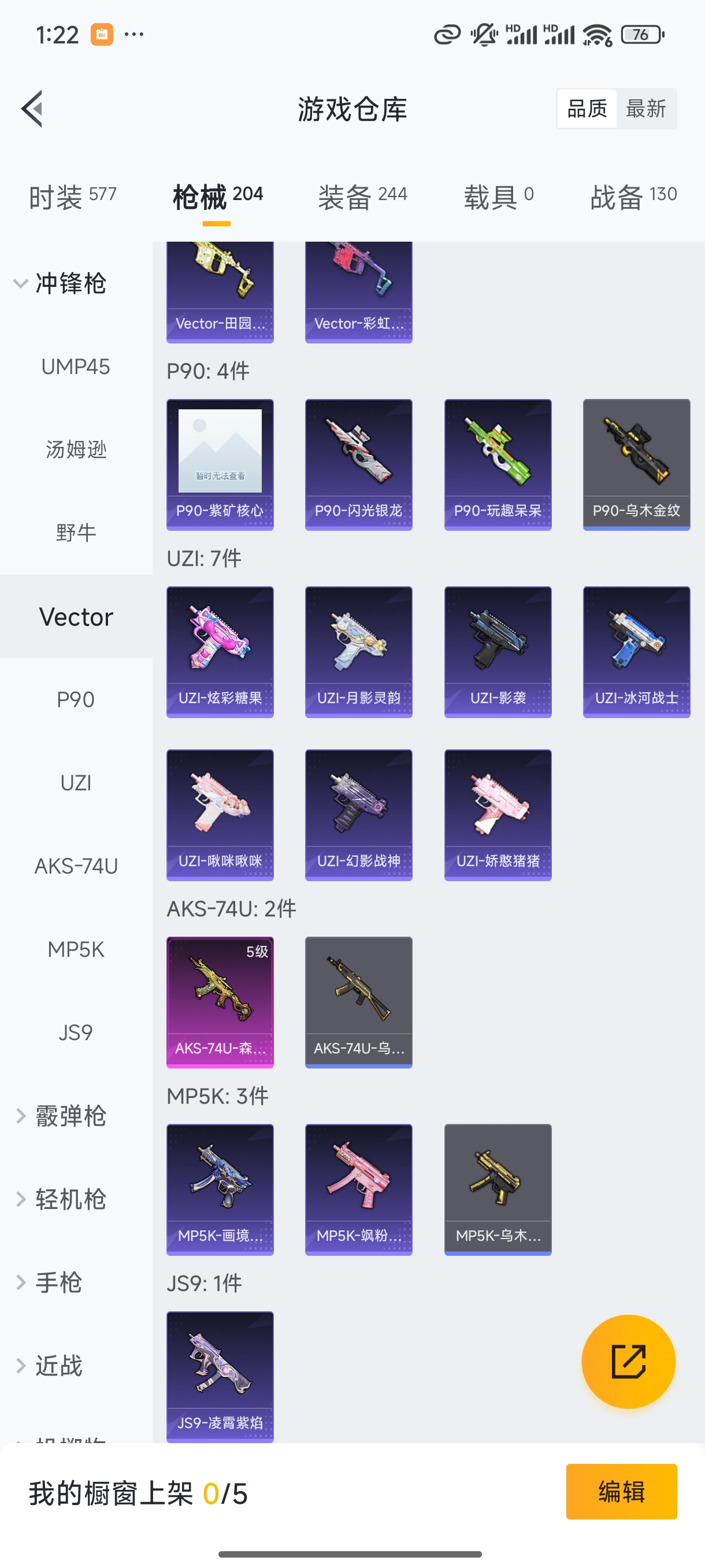Go back from 游戏仓库
705x1568 pixels.
click(32, 109)
